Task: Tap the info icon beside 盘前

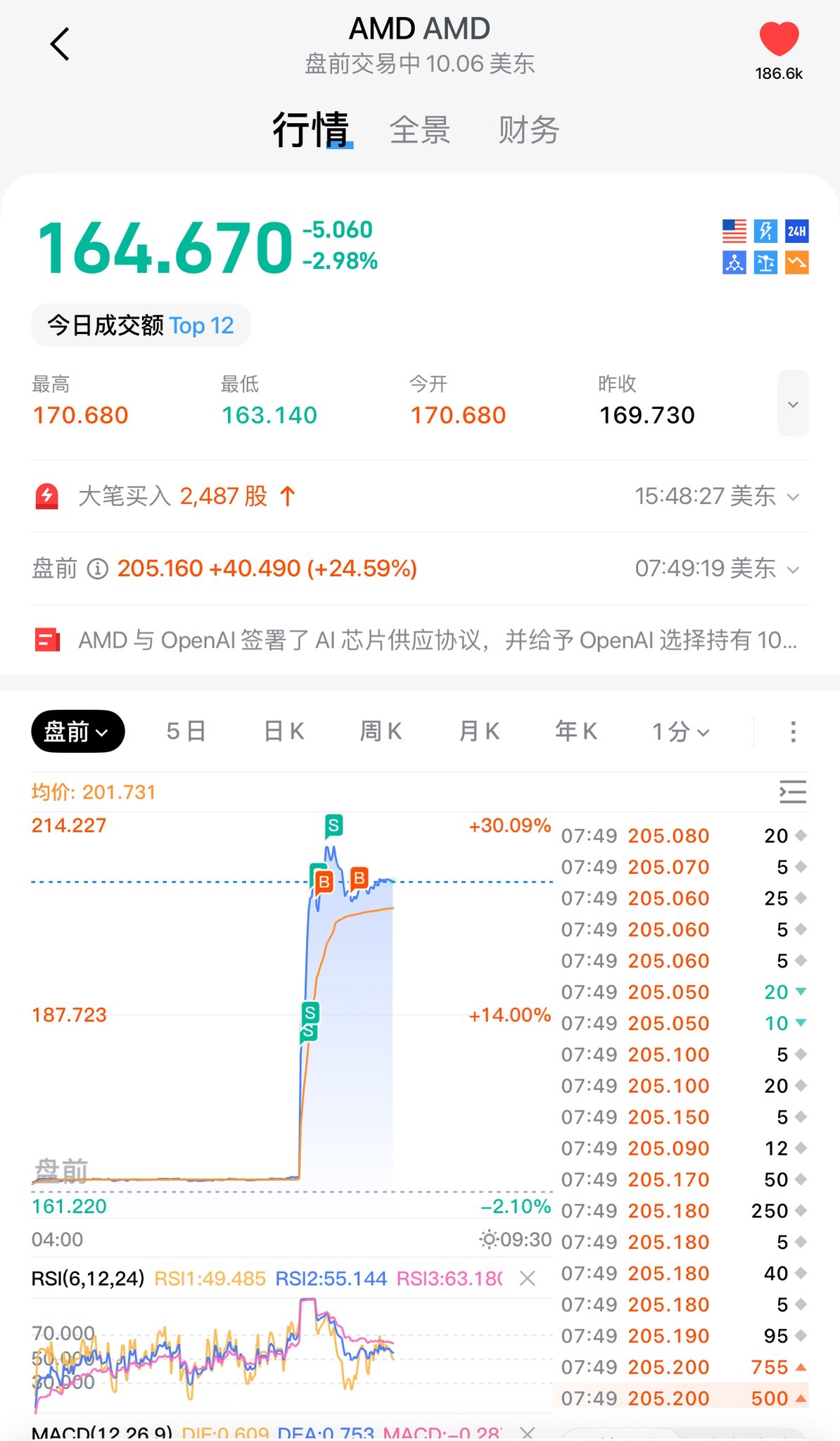Action: coord(97,569)
